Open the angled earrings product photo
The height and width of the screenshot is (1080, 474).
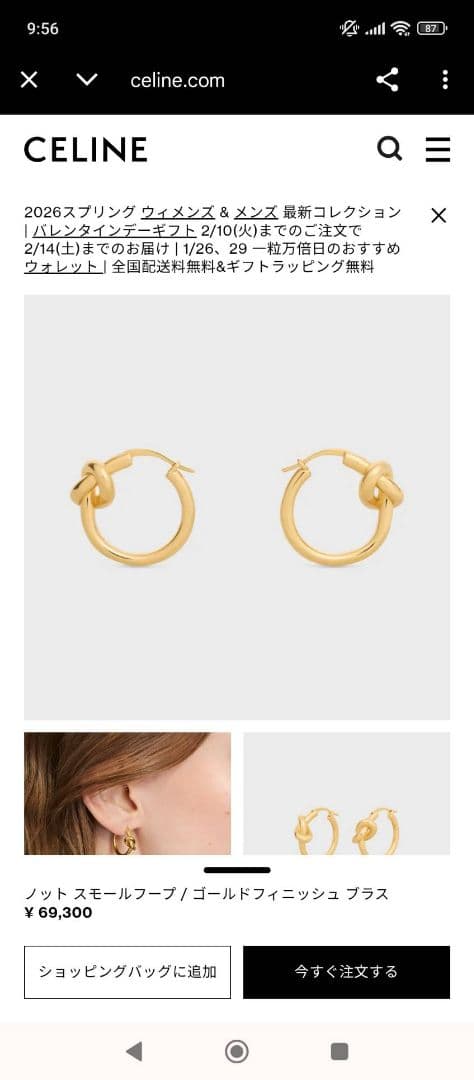click(347, 793)
